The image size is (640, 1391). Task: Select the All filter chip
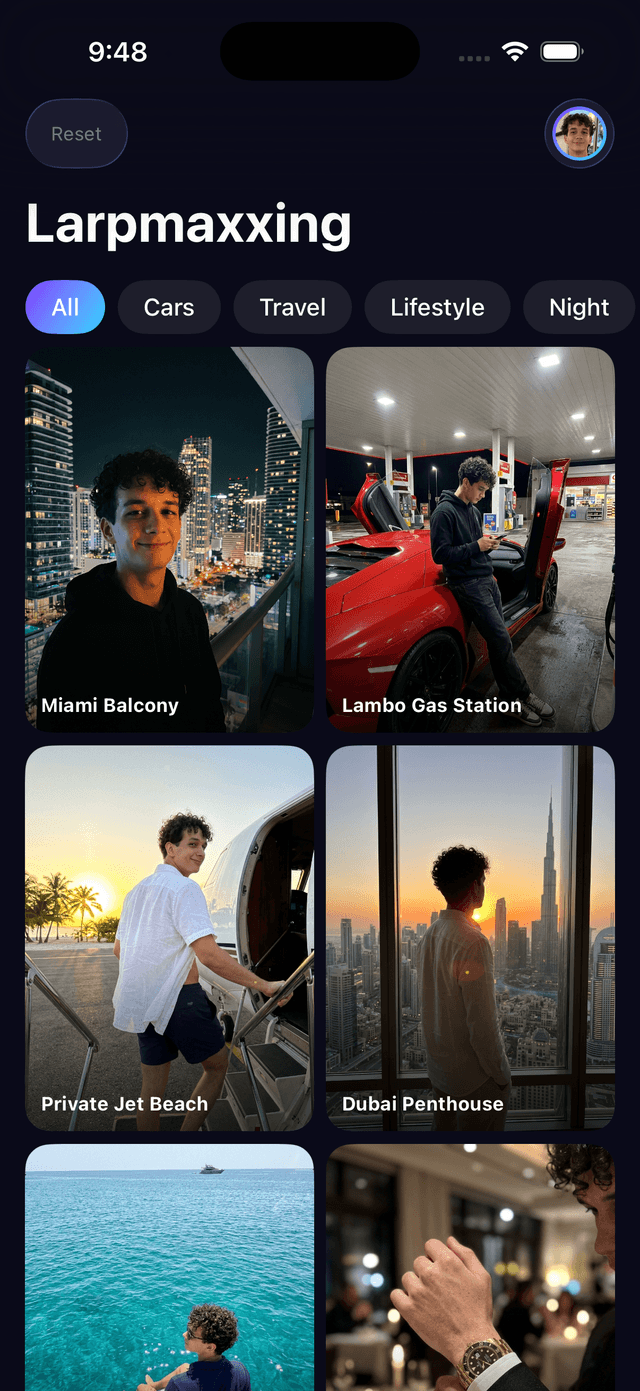click(x=65, y=307)
